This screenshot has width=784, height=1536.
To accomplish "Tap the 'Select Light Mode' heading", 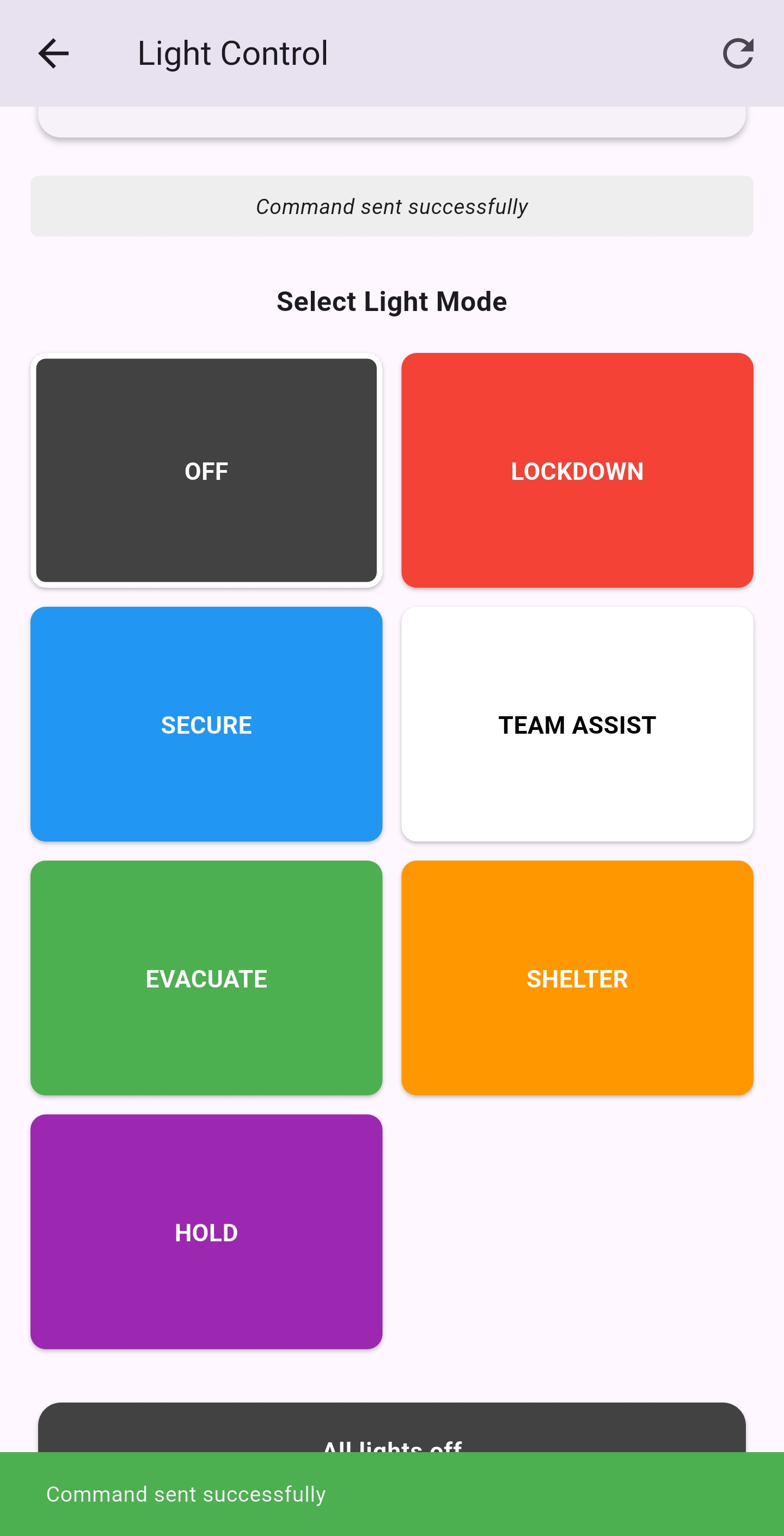I will tap(391, 301).
